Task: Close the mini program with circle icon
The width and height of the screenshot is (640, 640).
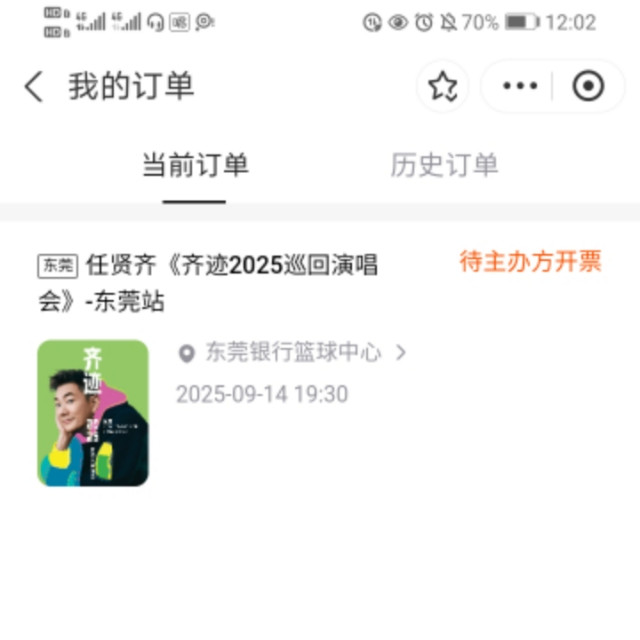Action: pos(588,87)
